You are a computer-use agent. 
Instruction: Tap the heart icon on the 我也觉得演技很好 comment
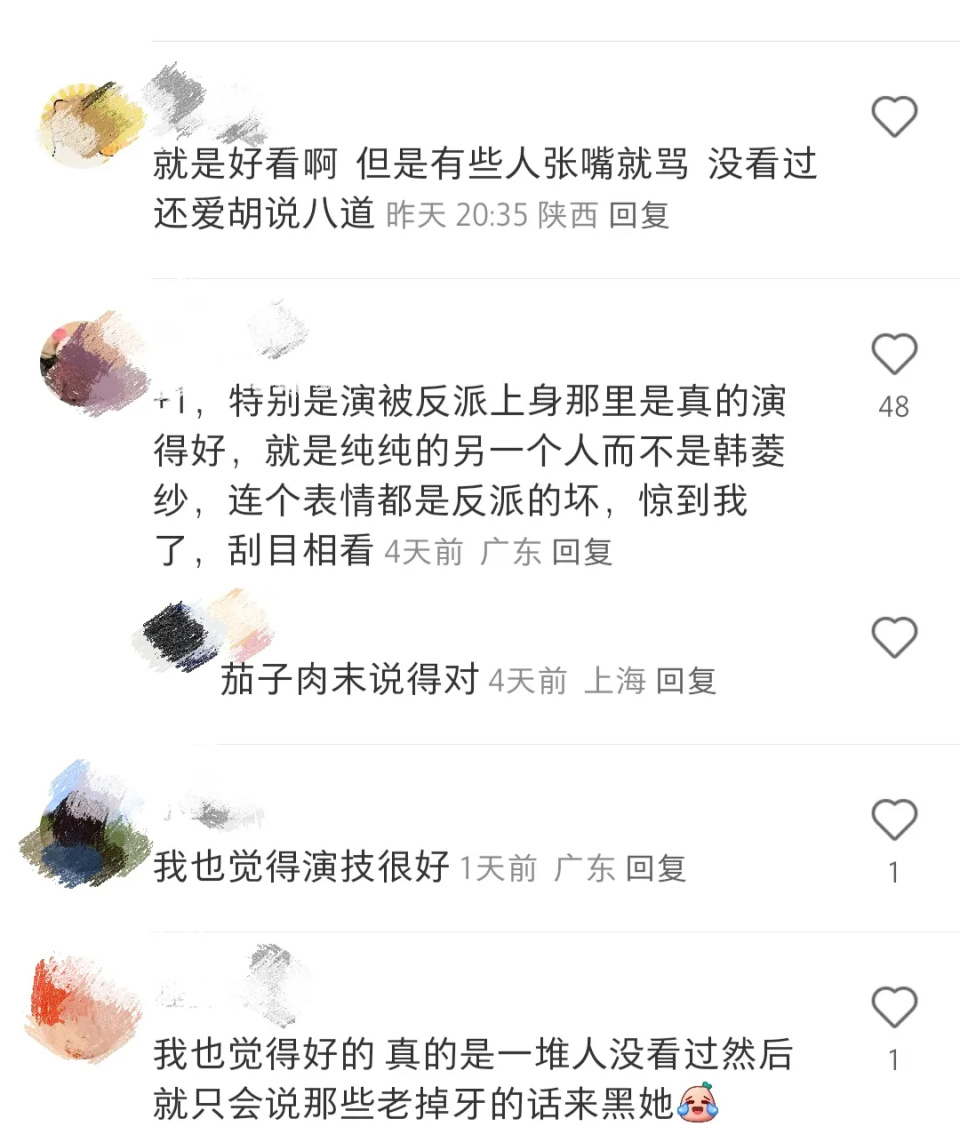tap(893, 820)
